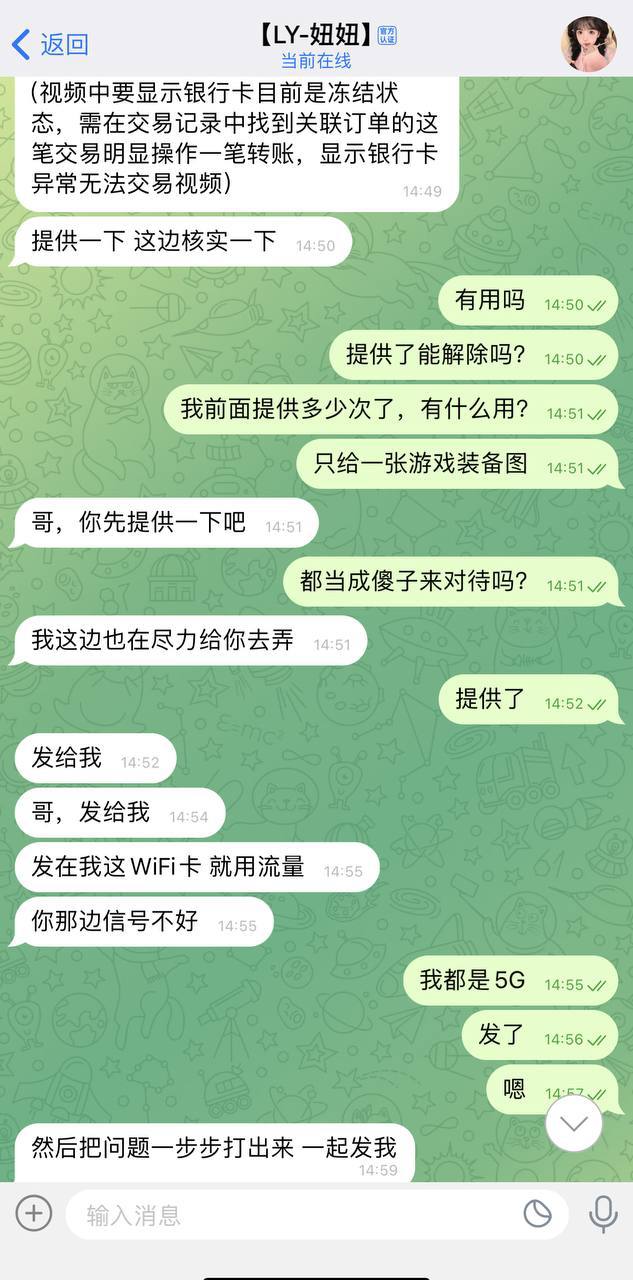Open the sticker panel icon

pos(537,1214)
